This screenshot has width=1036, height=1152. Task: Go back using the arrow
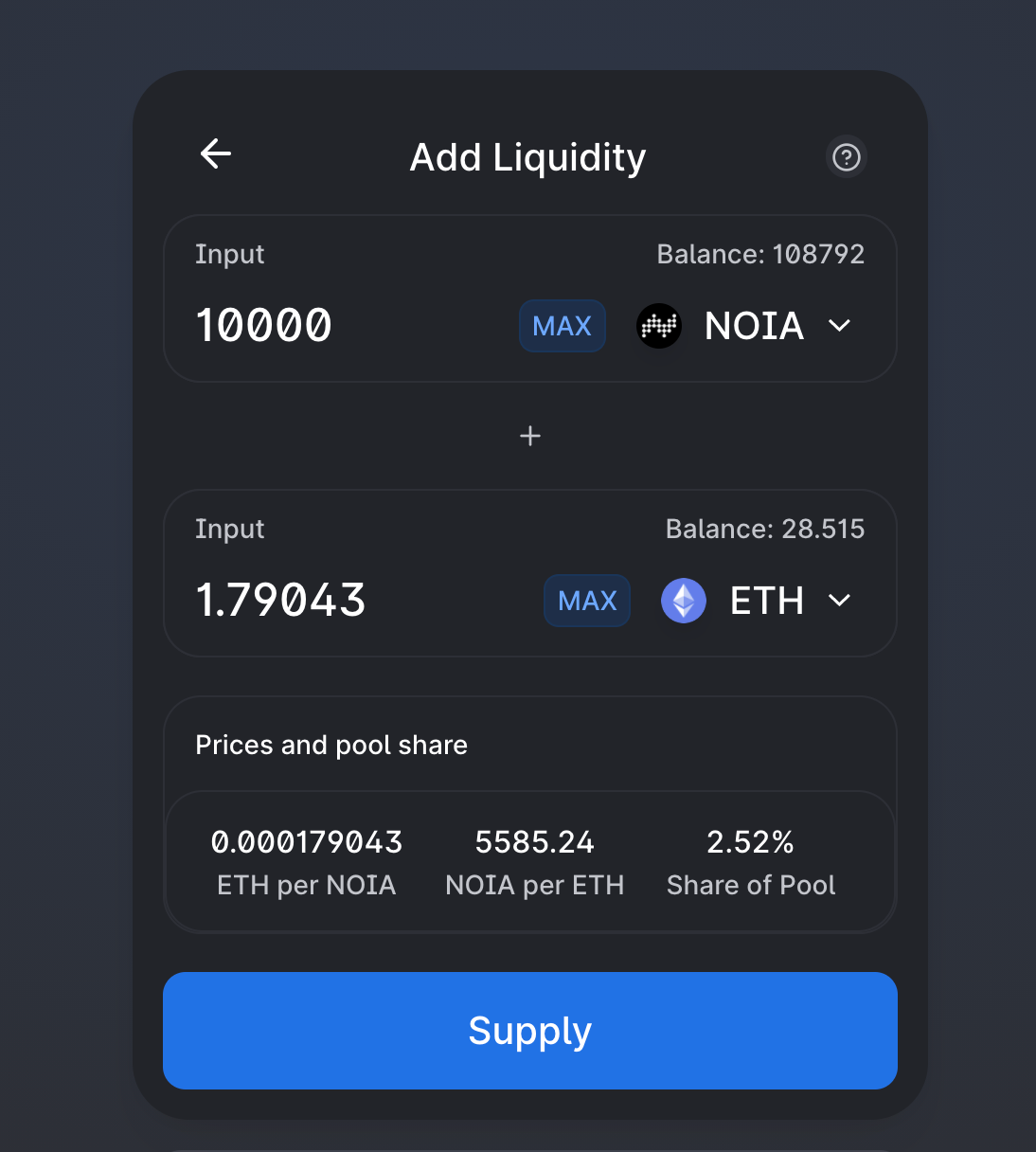(x=216, y=153)
